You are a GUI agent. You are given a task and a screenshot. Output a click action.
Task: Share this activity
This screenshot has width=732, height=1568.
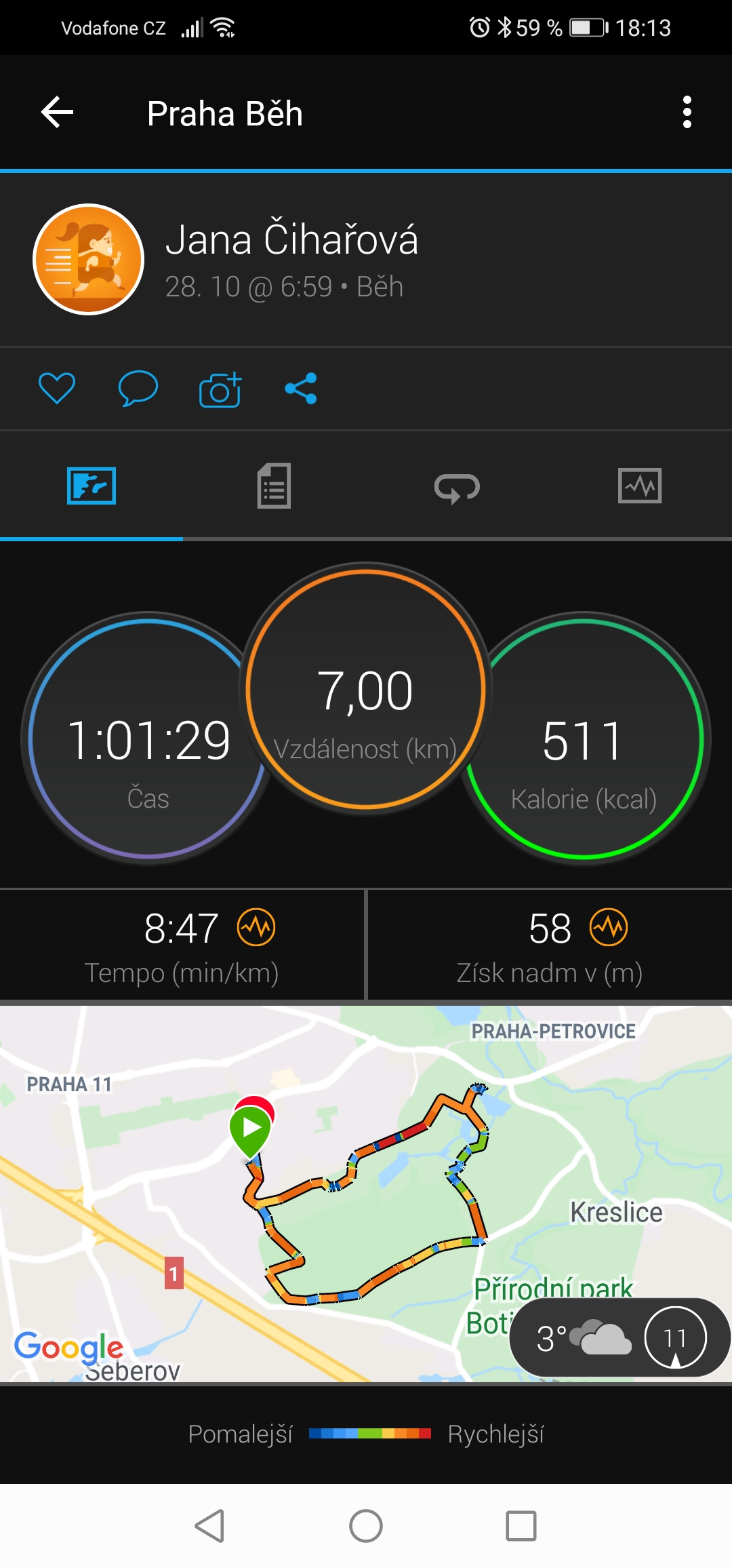pos(301,389)
